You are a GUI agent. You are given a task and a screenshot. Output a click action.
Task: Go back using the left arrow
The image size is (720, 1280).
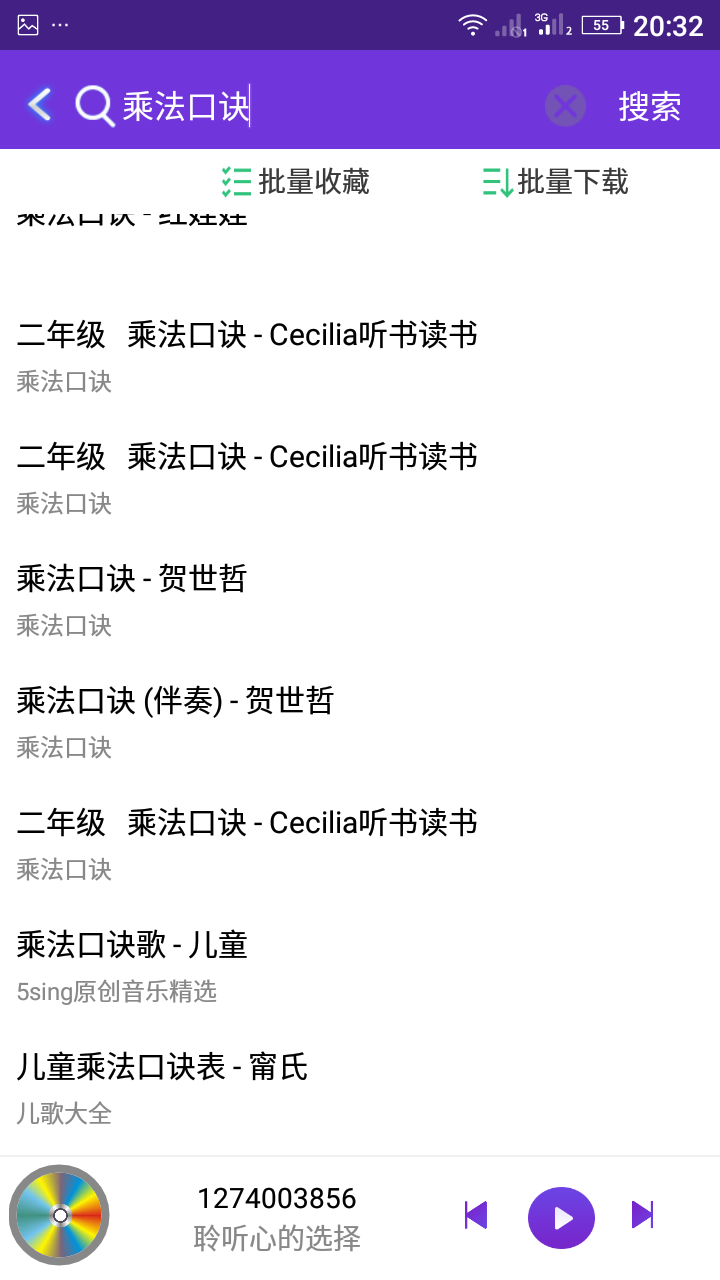(x=40, y=104)
